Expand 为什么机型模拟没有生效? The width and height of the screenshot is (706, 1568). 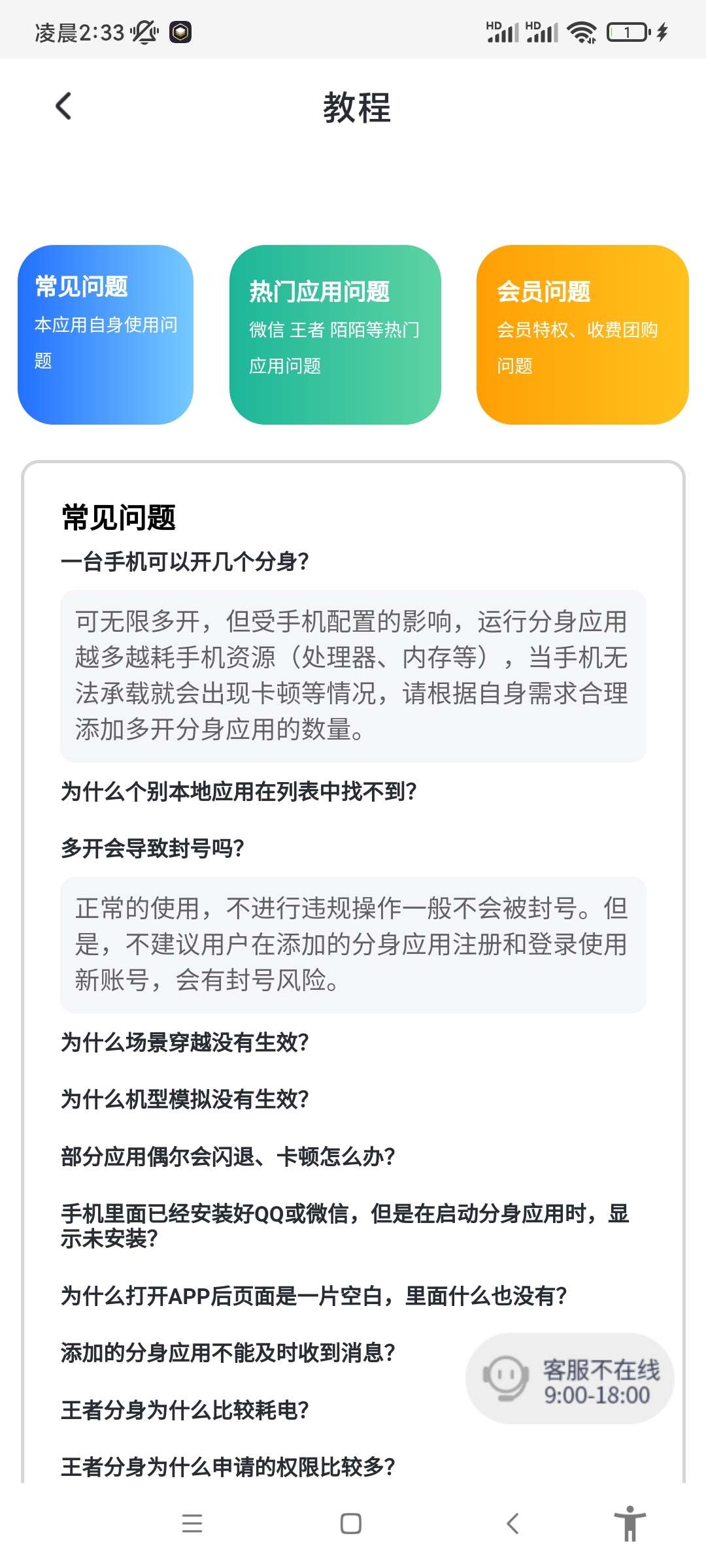point(185,1099)
